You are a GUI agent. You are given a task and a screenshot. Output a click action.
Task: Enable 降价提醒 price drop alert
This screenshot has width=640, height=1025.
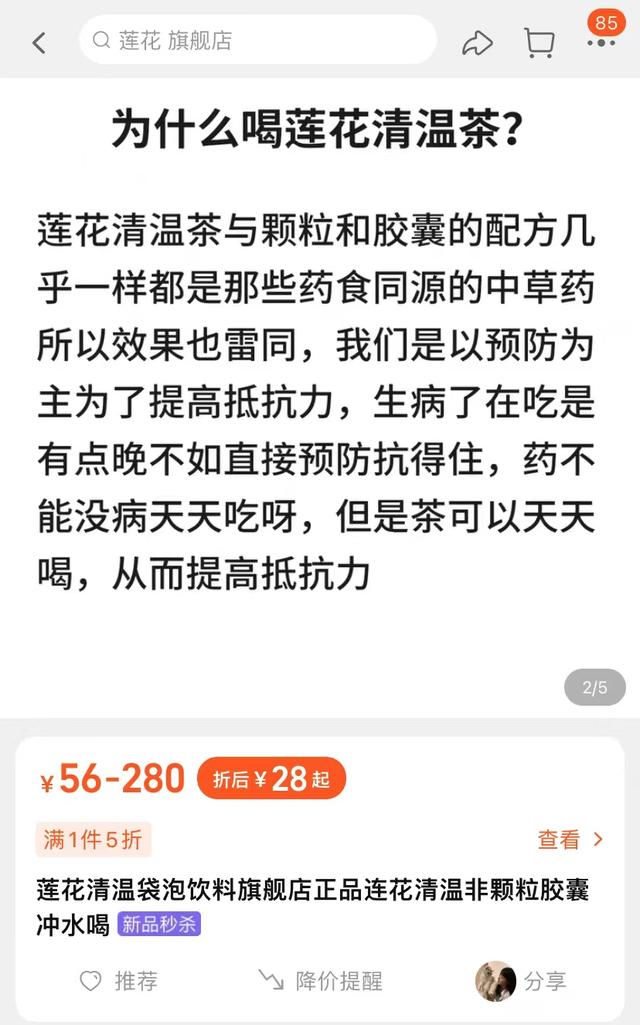tap(320, 981)
